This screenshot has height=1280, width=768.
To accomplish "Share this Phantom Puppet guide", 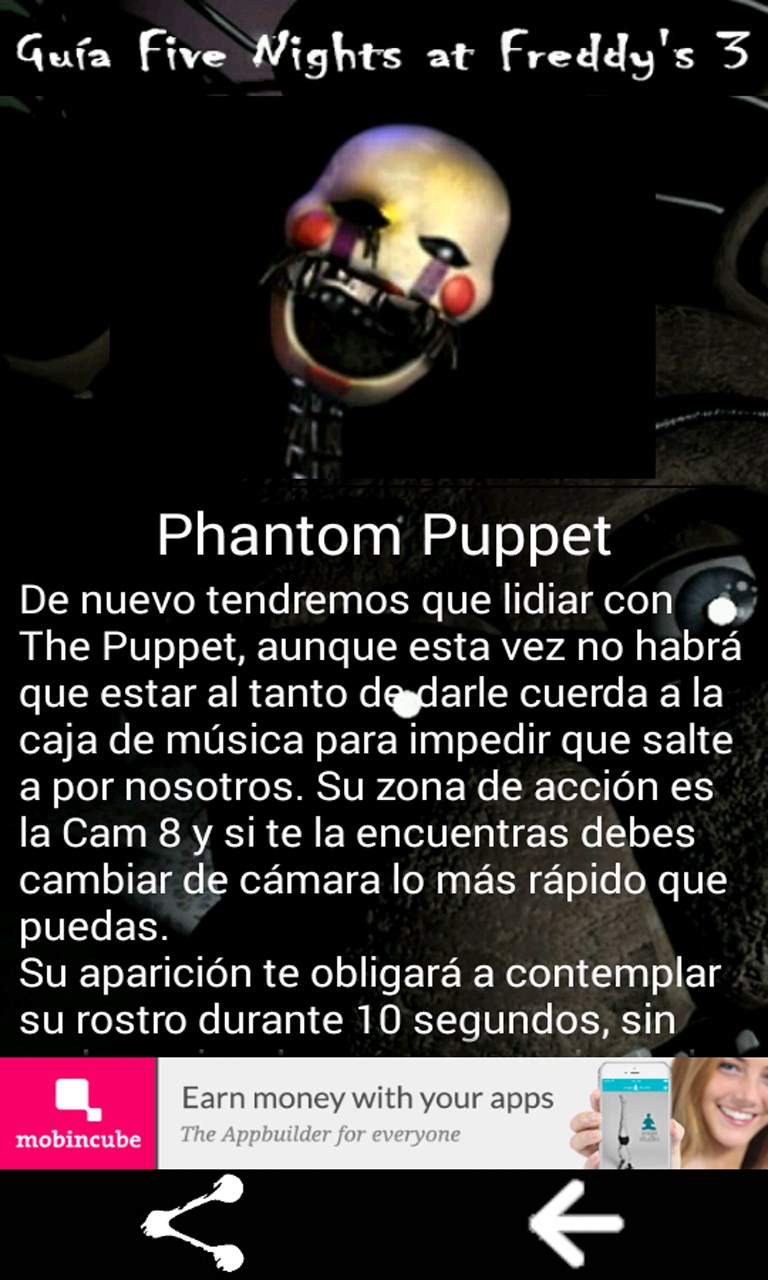I will (192, 1224).
